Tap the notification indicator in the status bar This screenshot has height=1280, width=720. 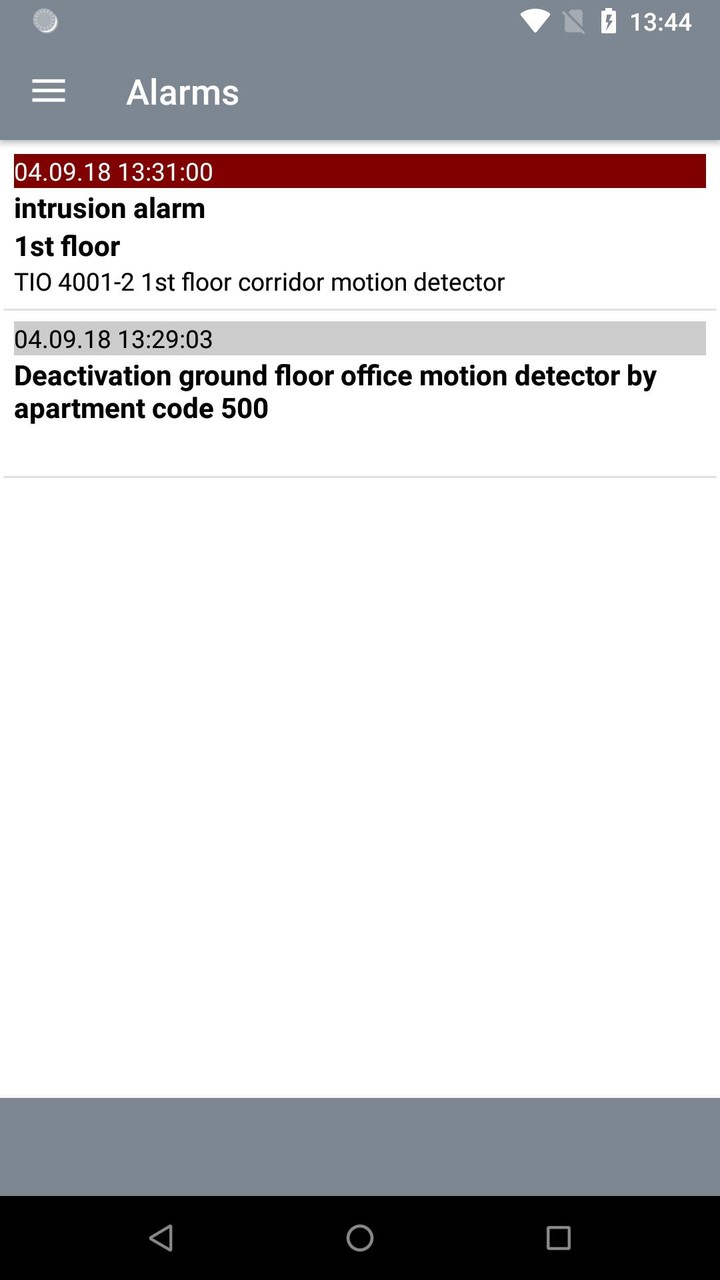(x=45, y=20)
